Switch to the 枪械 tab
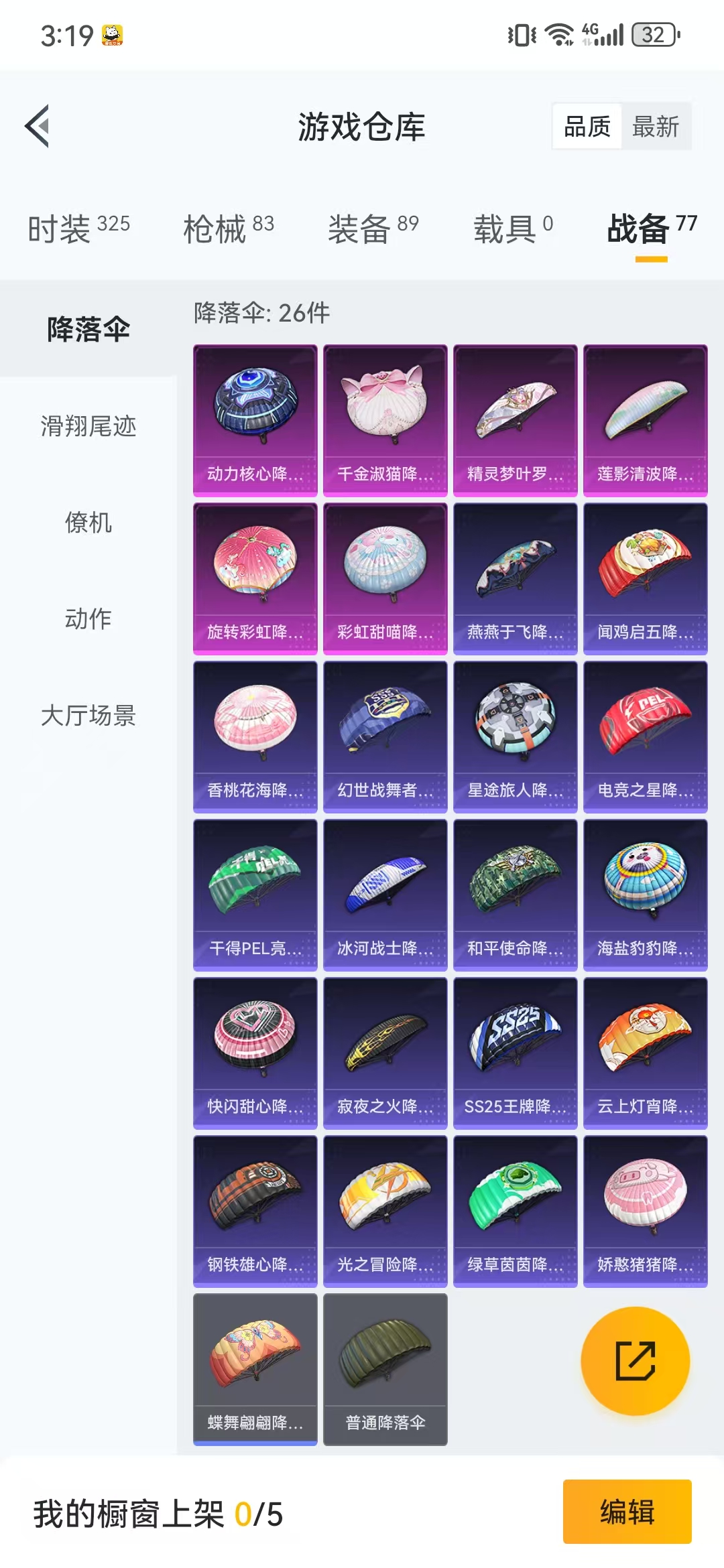 point(229,228)
